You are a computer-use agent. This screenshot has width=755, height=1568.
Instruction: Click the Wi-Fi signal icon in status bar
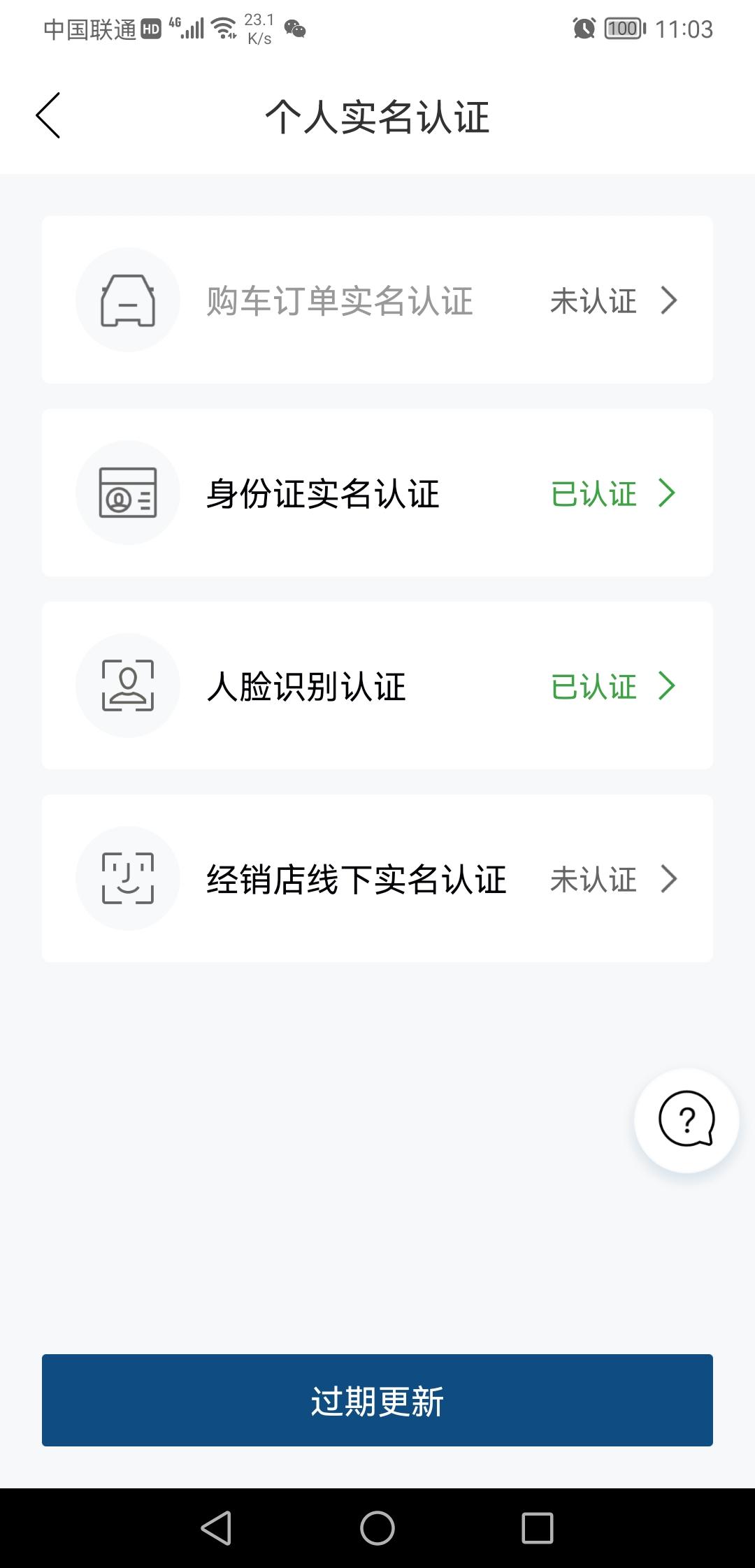pyautogui.click(x=222, y=29)
